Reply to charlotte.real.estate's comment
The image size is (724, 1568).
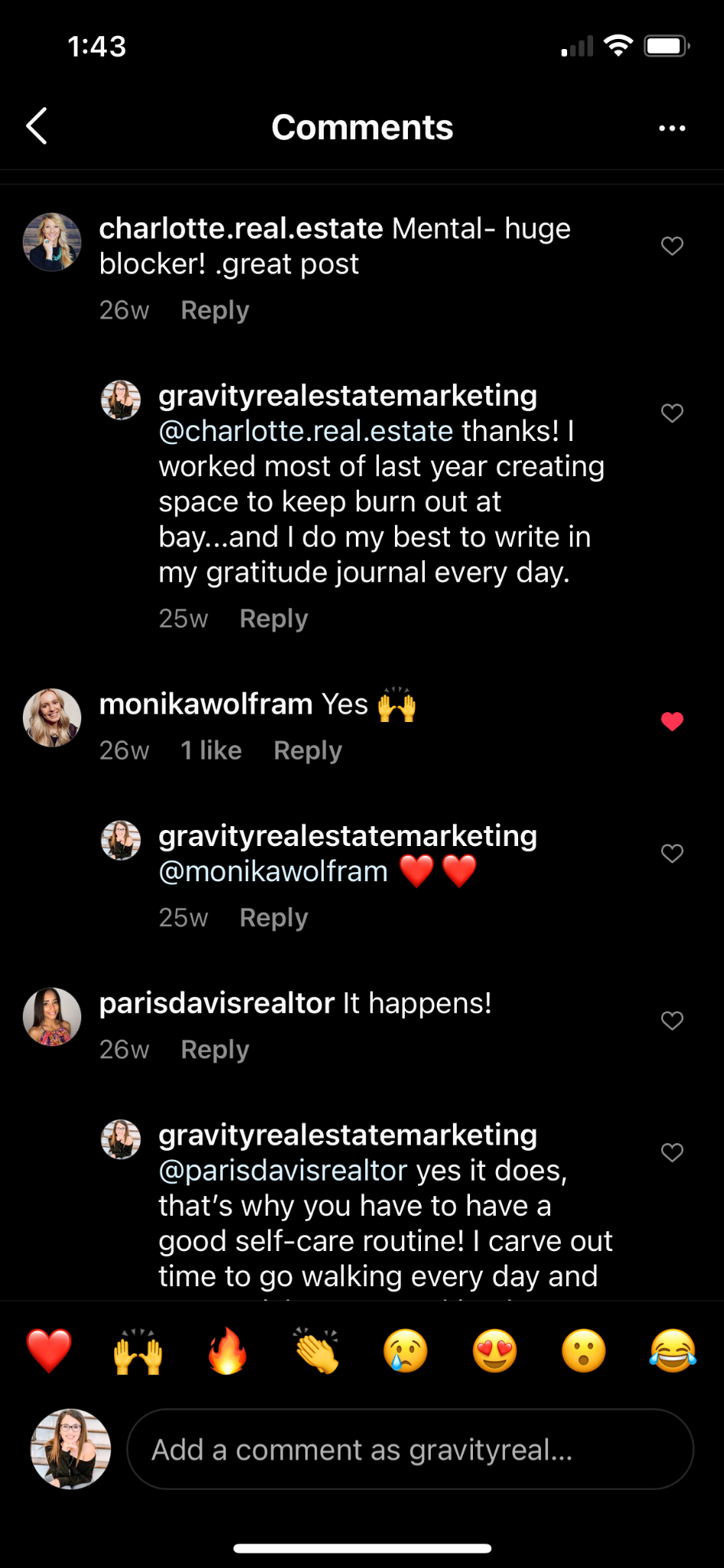(x=215, y=311)
